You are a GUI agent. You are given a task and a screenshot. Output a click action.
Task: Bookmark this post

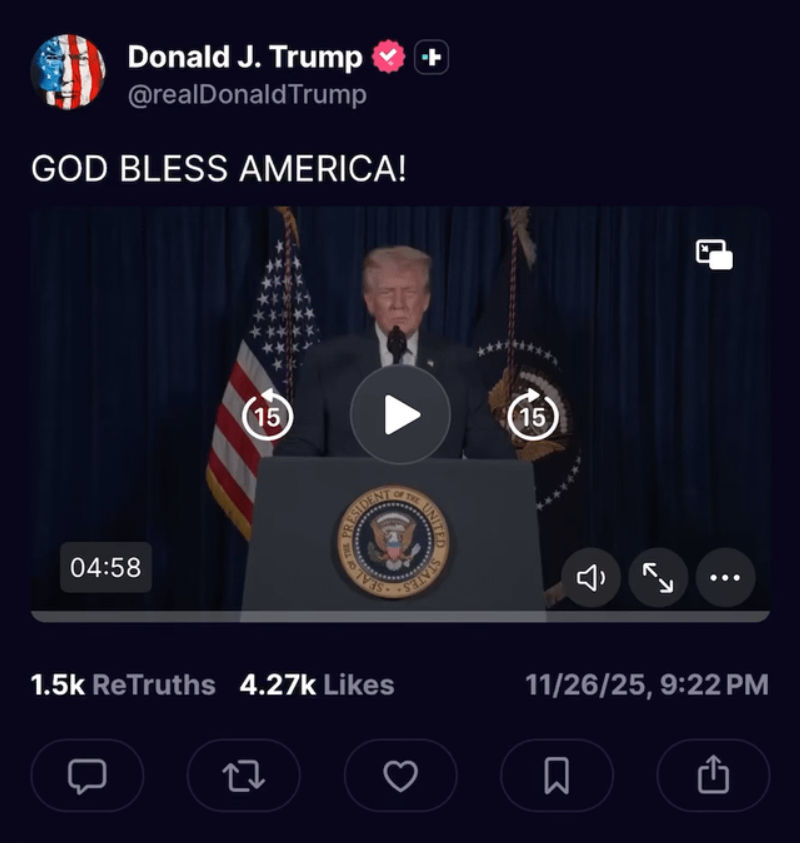(x=557, y=775)
